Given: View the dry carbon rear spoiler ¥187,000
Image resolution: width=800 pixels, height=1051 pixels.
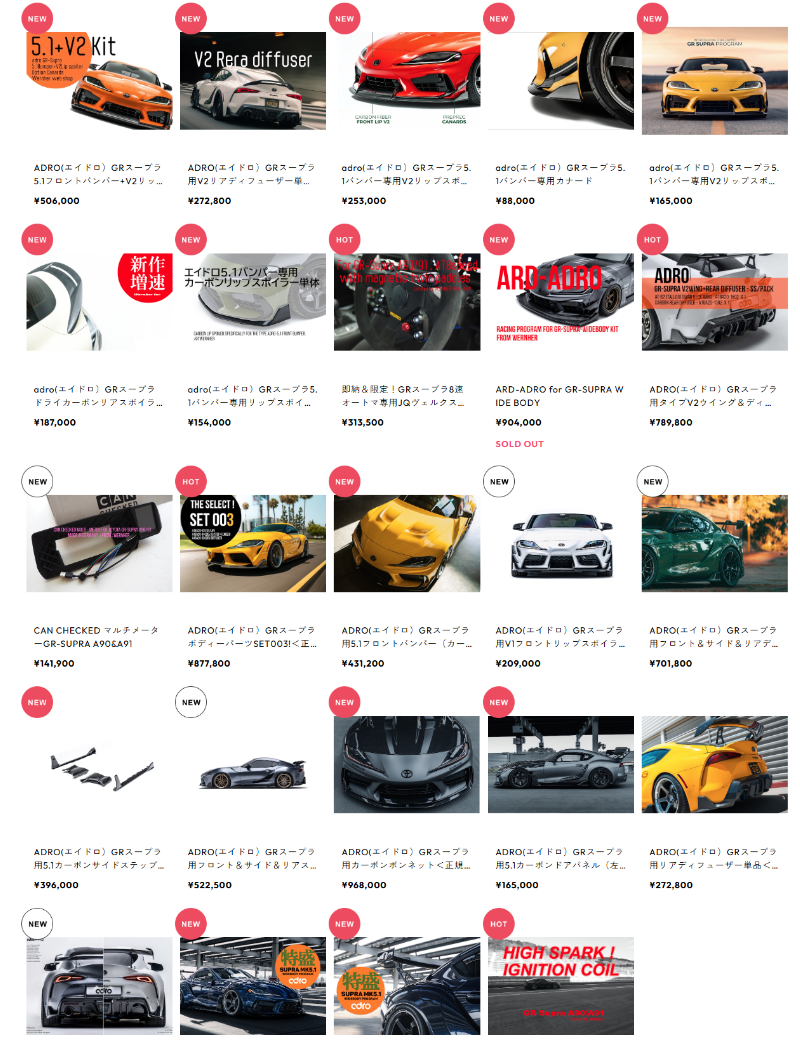Looking at the screenshot, I should (98, 302).
